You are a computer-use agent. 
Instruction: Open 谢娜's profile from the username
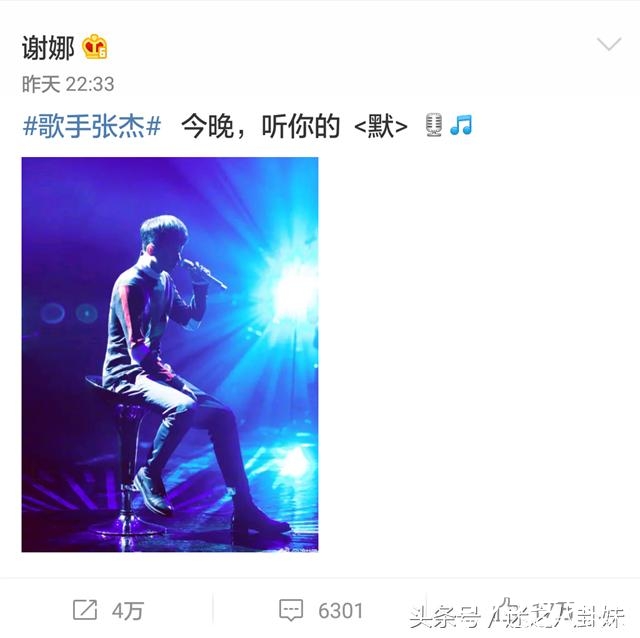[x=47, y=46]
